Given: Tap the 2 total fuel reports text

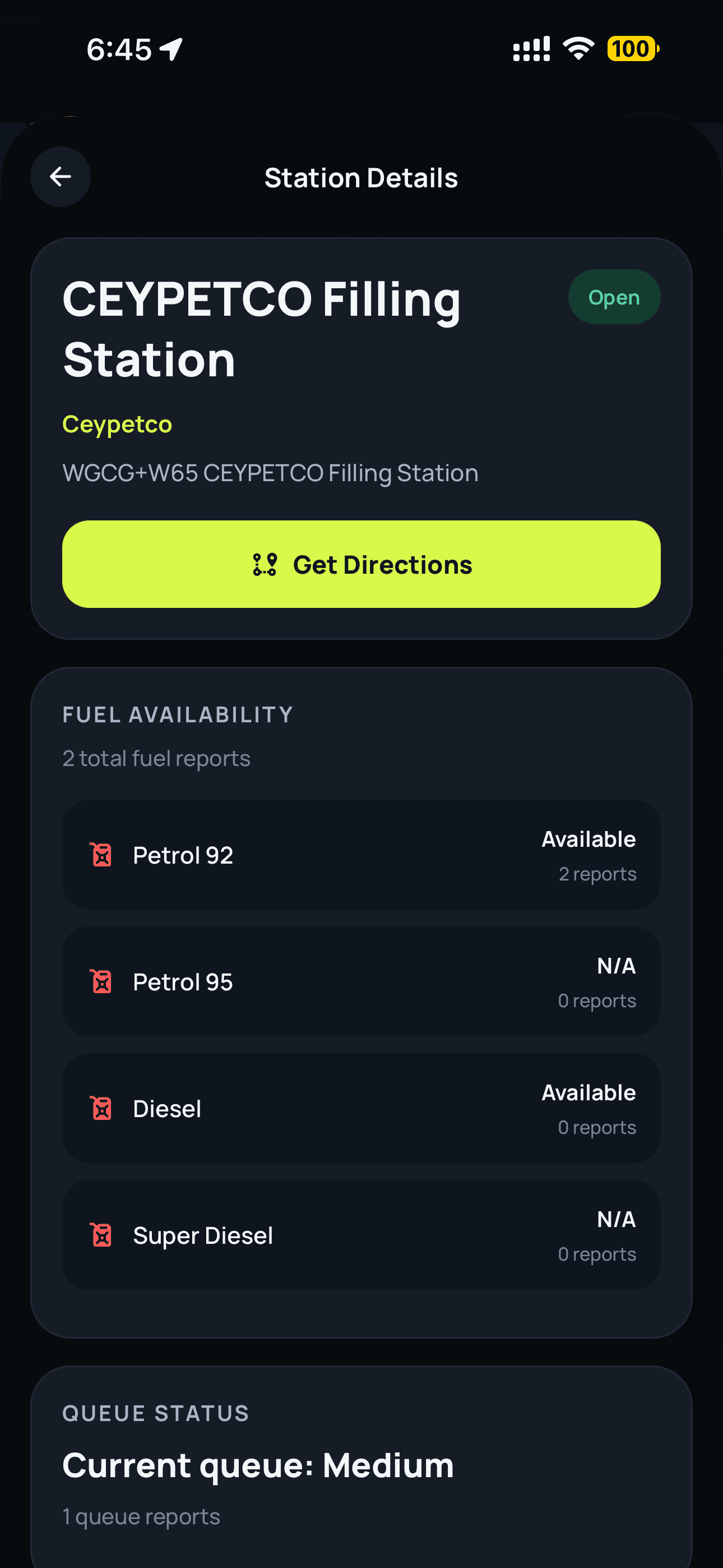Looking at the screenshot, I should (x=156, y=758).
